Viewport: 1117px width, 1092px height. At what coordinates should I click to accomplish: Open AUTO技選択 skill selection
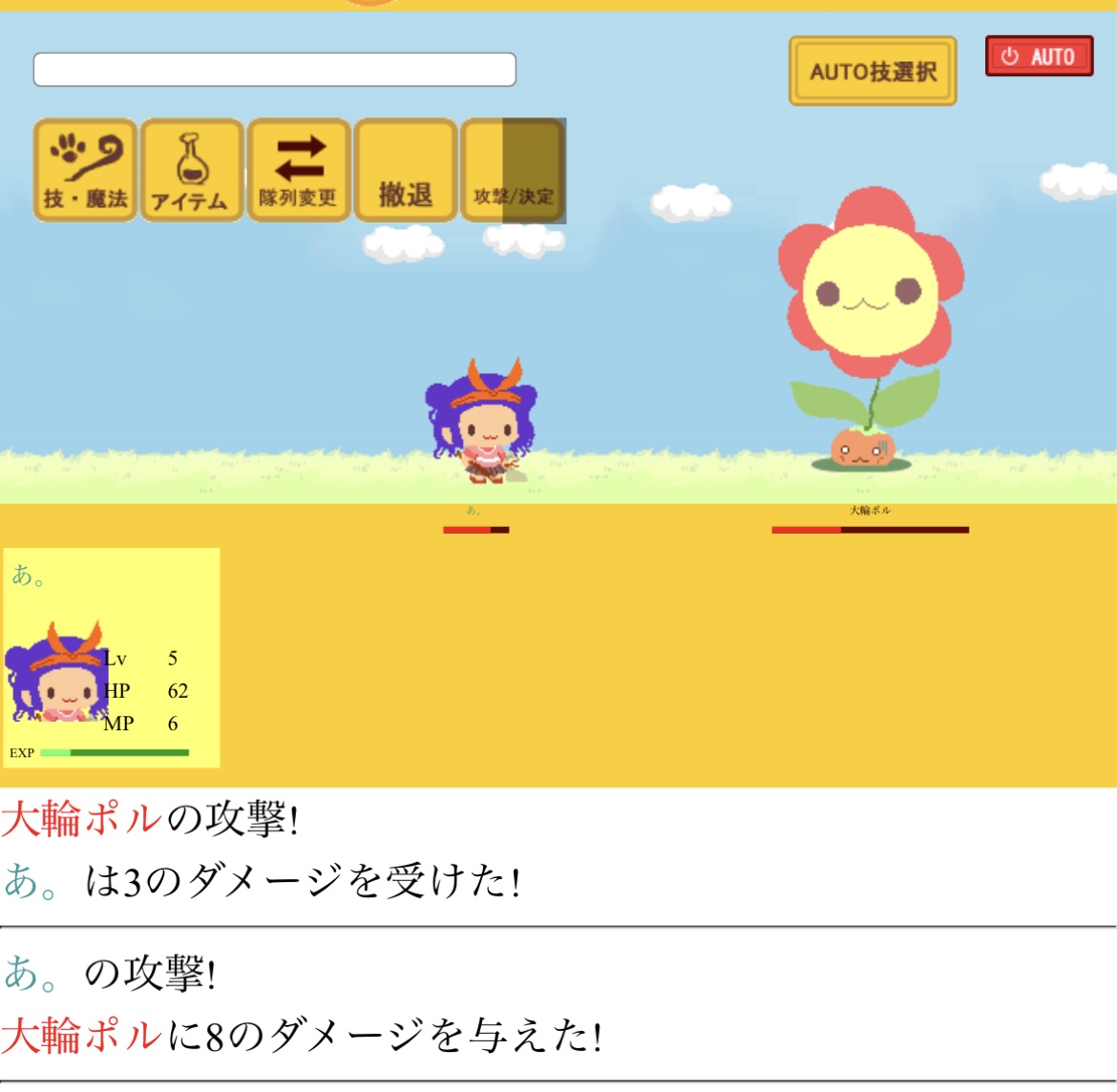point(873,72)
